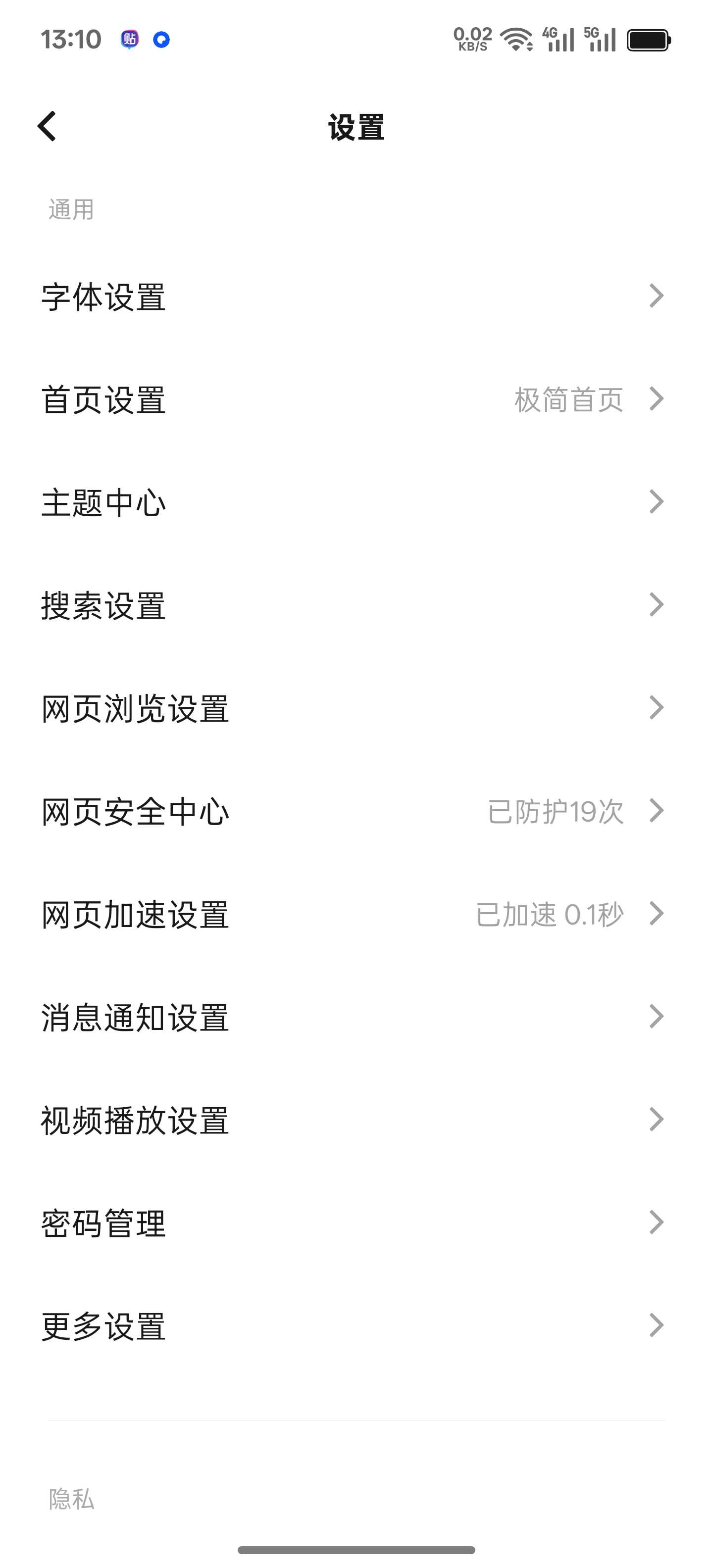
Task: Open 网页加速设置 acceleration settings
Action: click(135, 914)
